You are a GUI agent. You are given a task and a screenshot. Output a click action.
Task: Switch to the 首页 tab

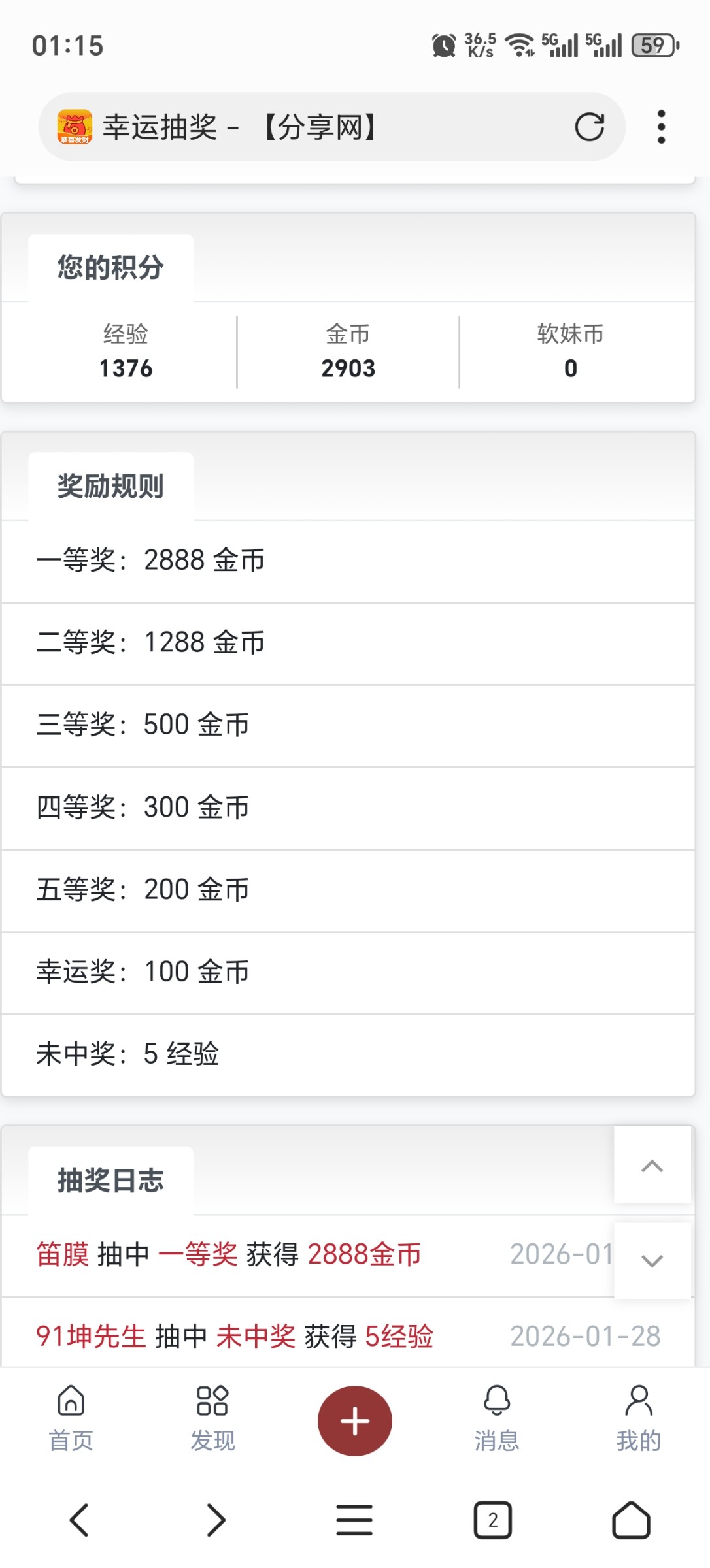[x=71, y=1419]
